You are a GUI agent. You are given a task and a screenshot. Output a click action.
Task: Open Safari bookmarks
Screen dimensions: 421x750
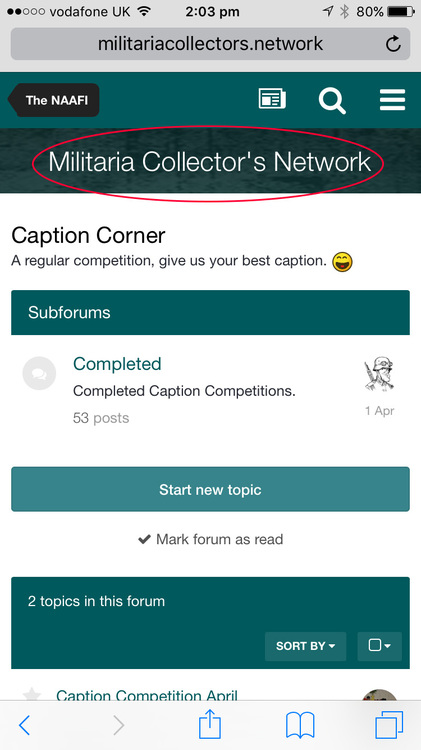[x=300, y=726]
